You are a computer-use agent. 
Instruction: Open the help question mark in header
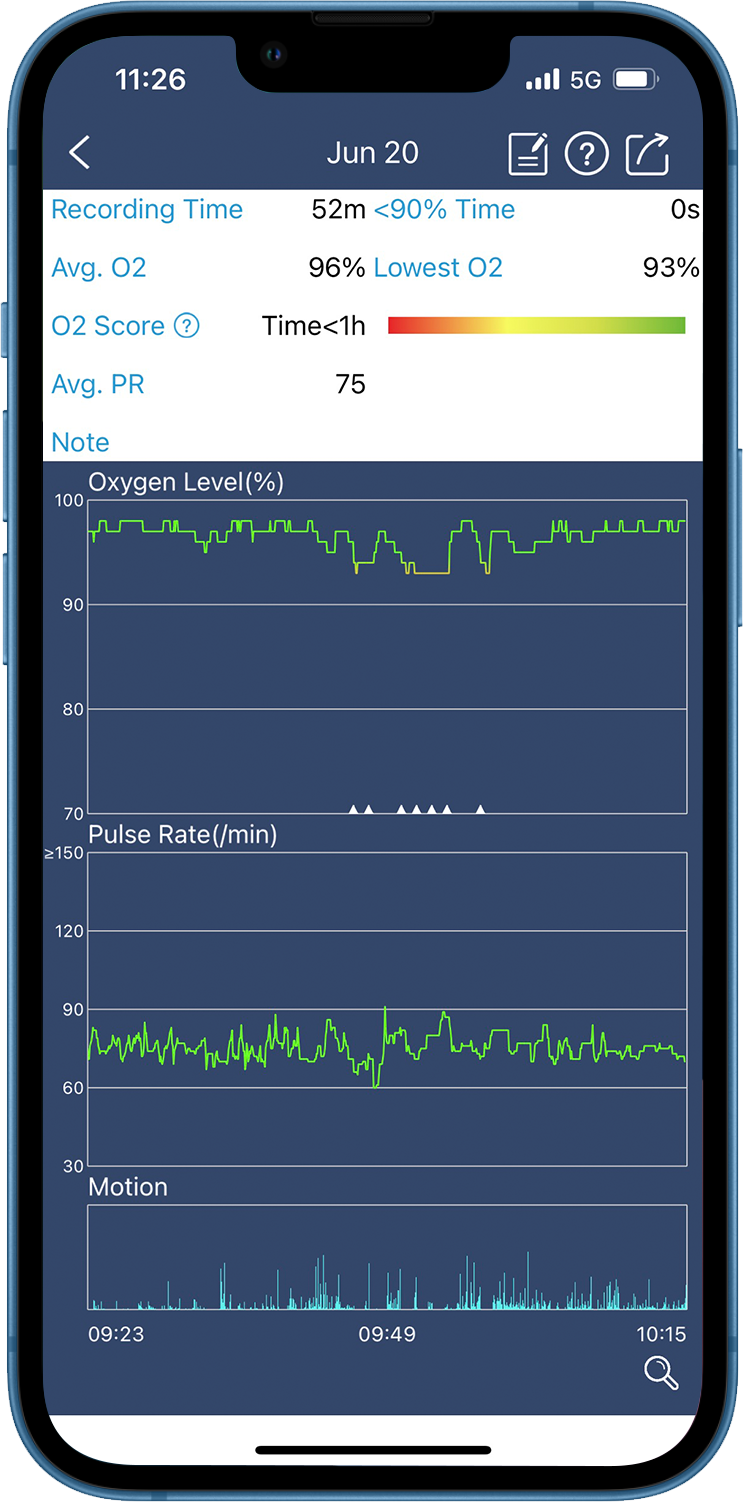click(587, 154)
